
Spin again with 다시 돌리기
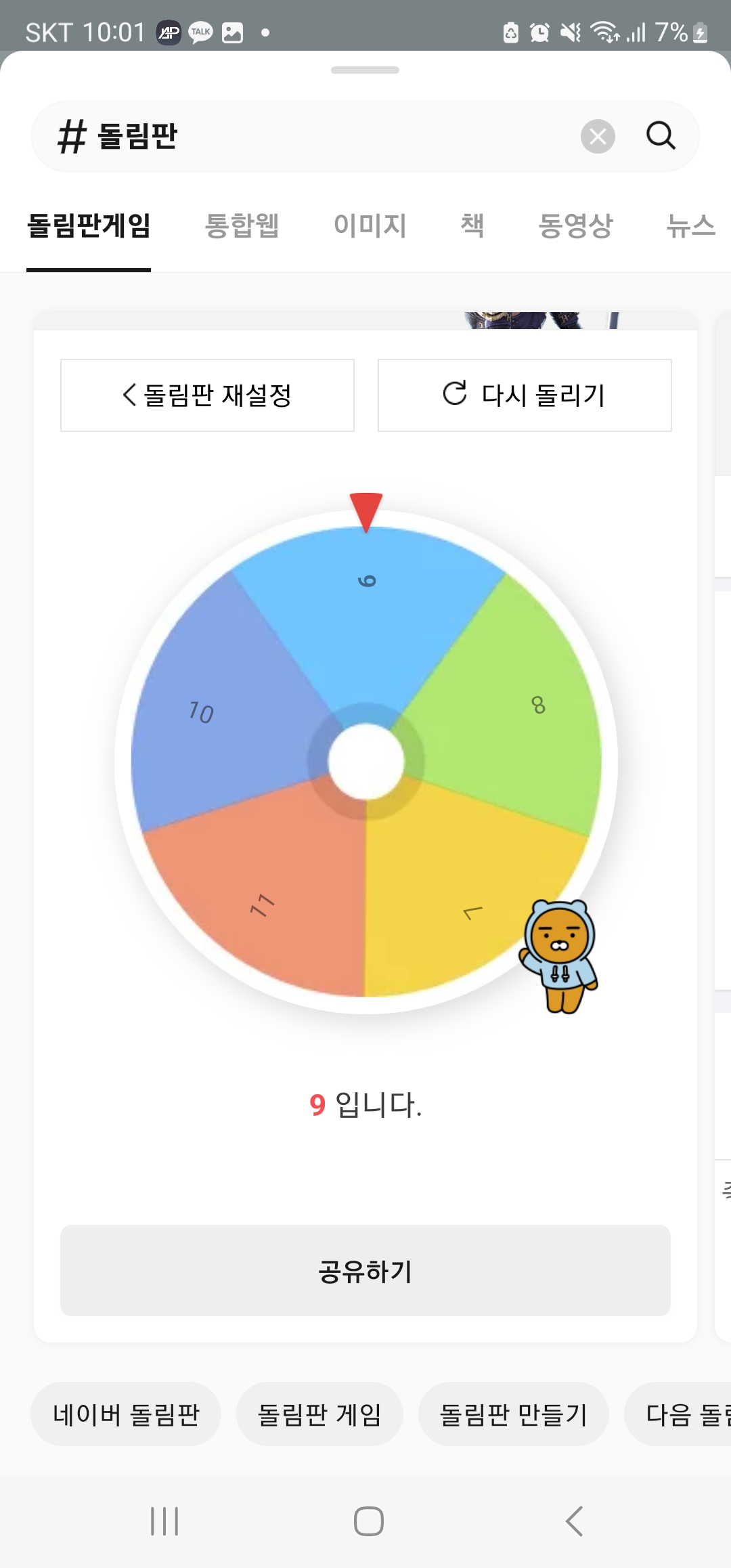pos(525,395)
